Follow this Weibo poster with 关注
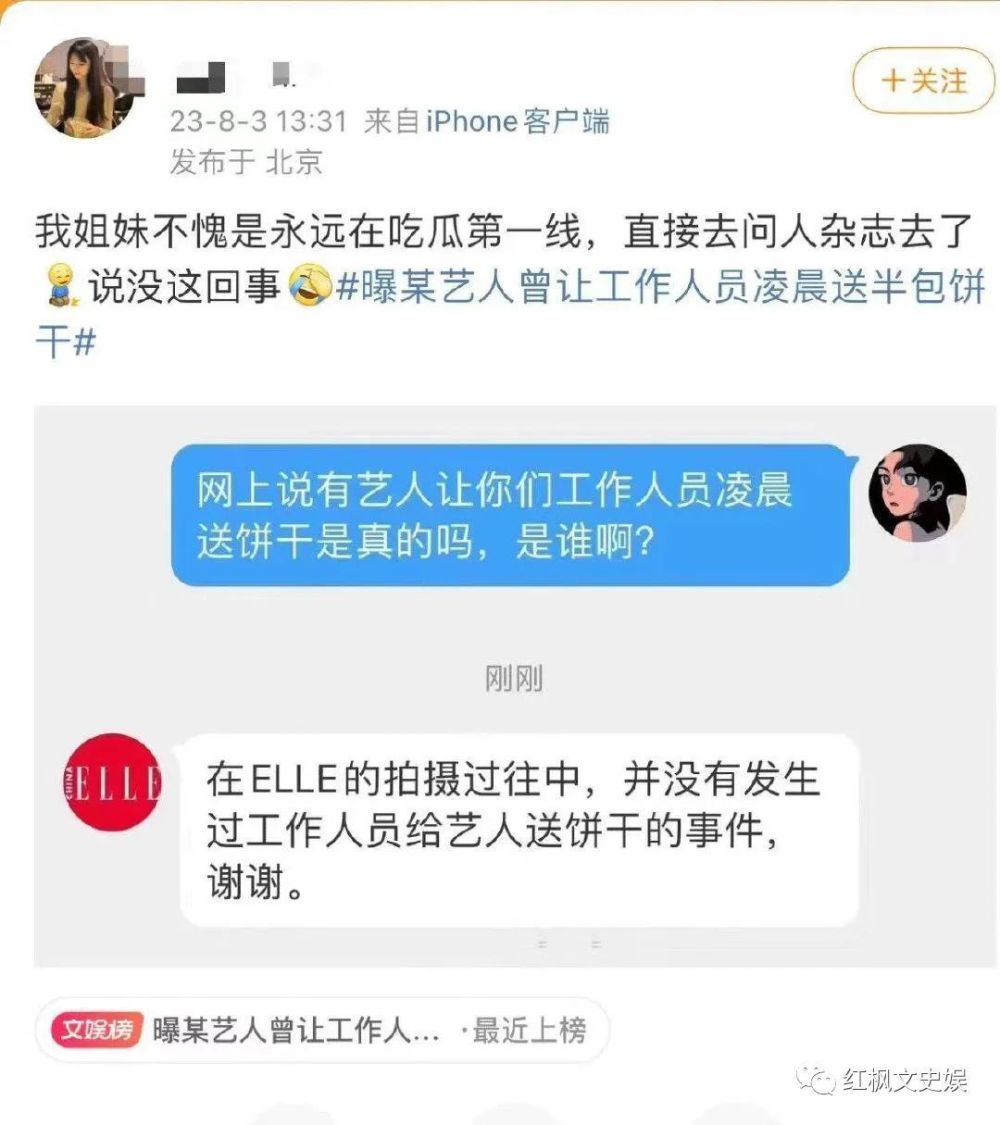 coord(923,80)
